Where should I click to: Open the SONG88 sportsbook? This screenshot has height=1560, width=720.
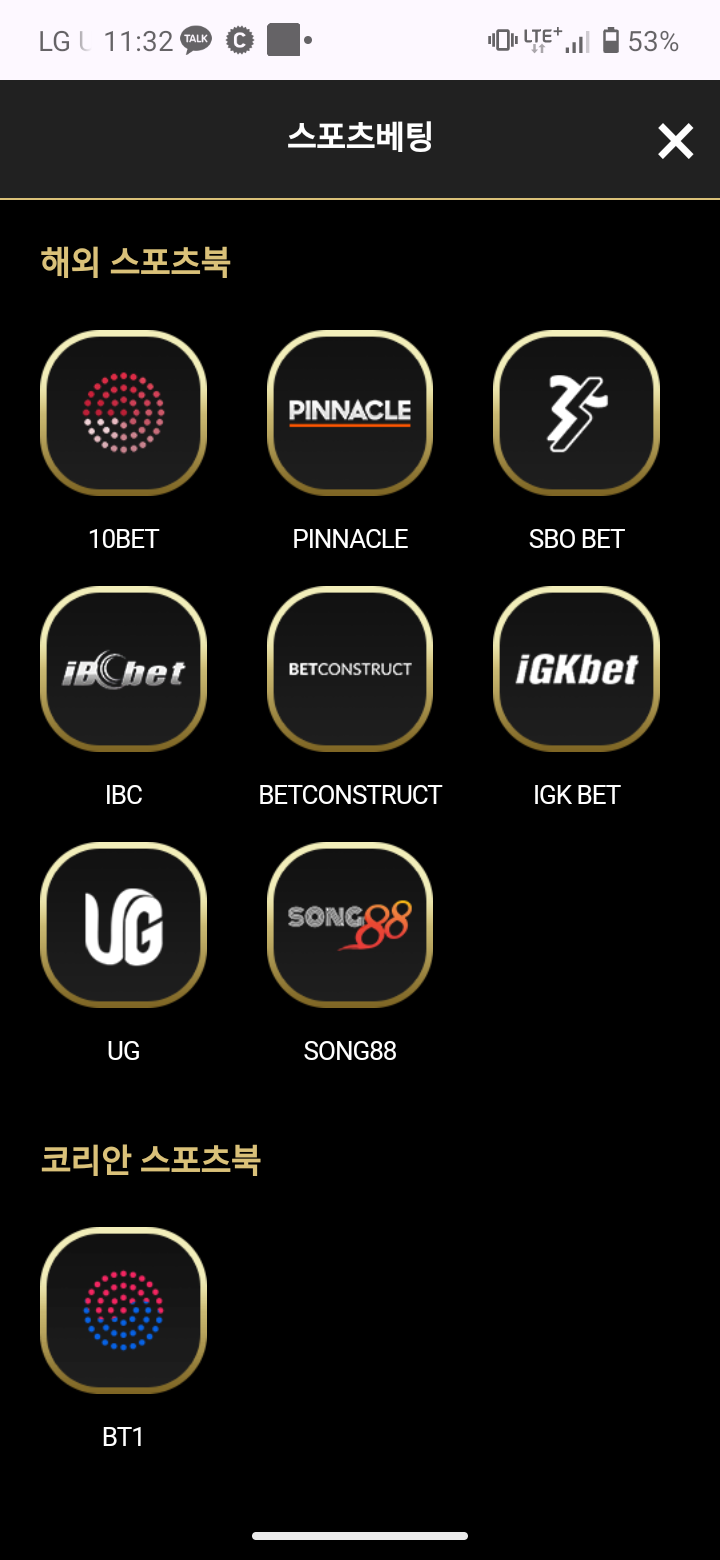pyautogui.click(x=350, y=925)
